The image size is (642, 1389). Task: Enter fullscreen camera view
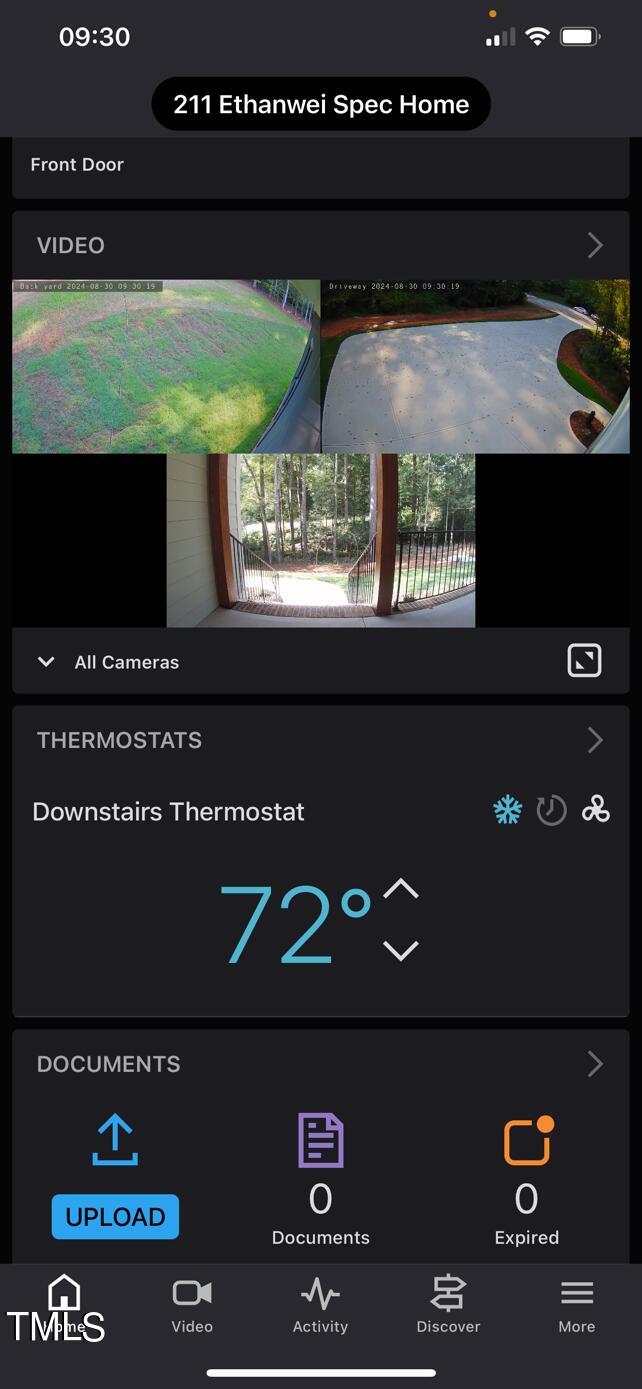(x=584, y=660)
